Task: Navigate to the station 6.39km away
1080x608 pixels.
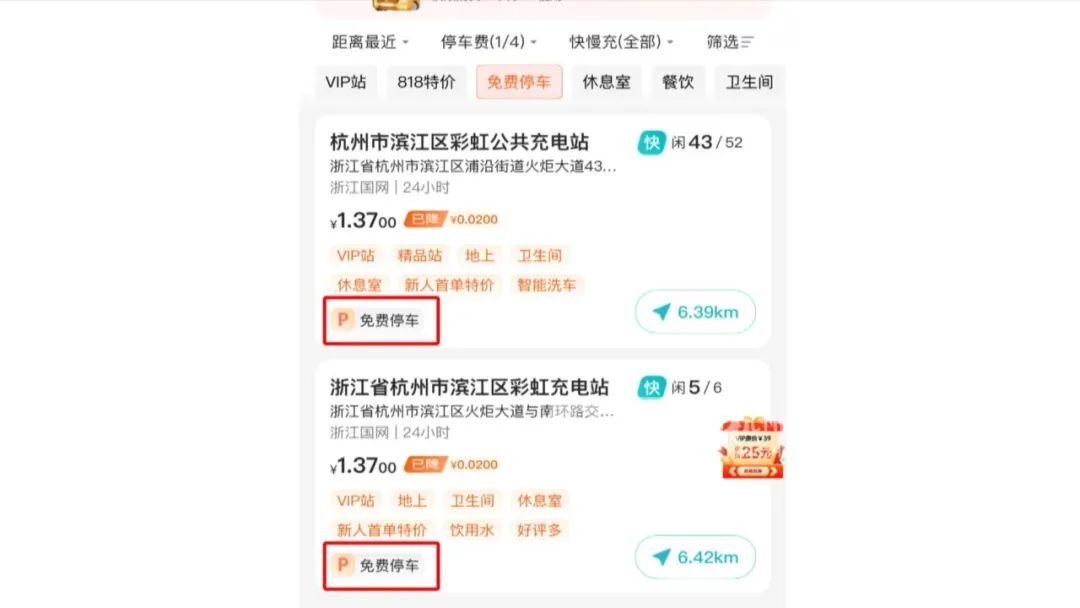Action: pyautogui.click(x=696, y=312)
